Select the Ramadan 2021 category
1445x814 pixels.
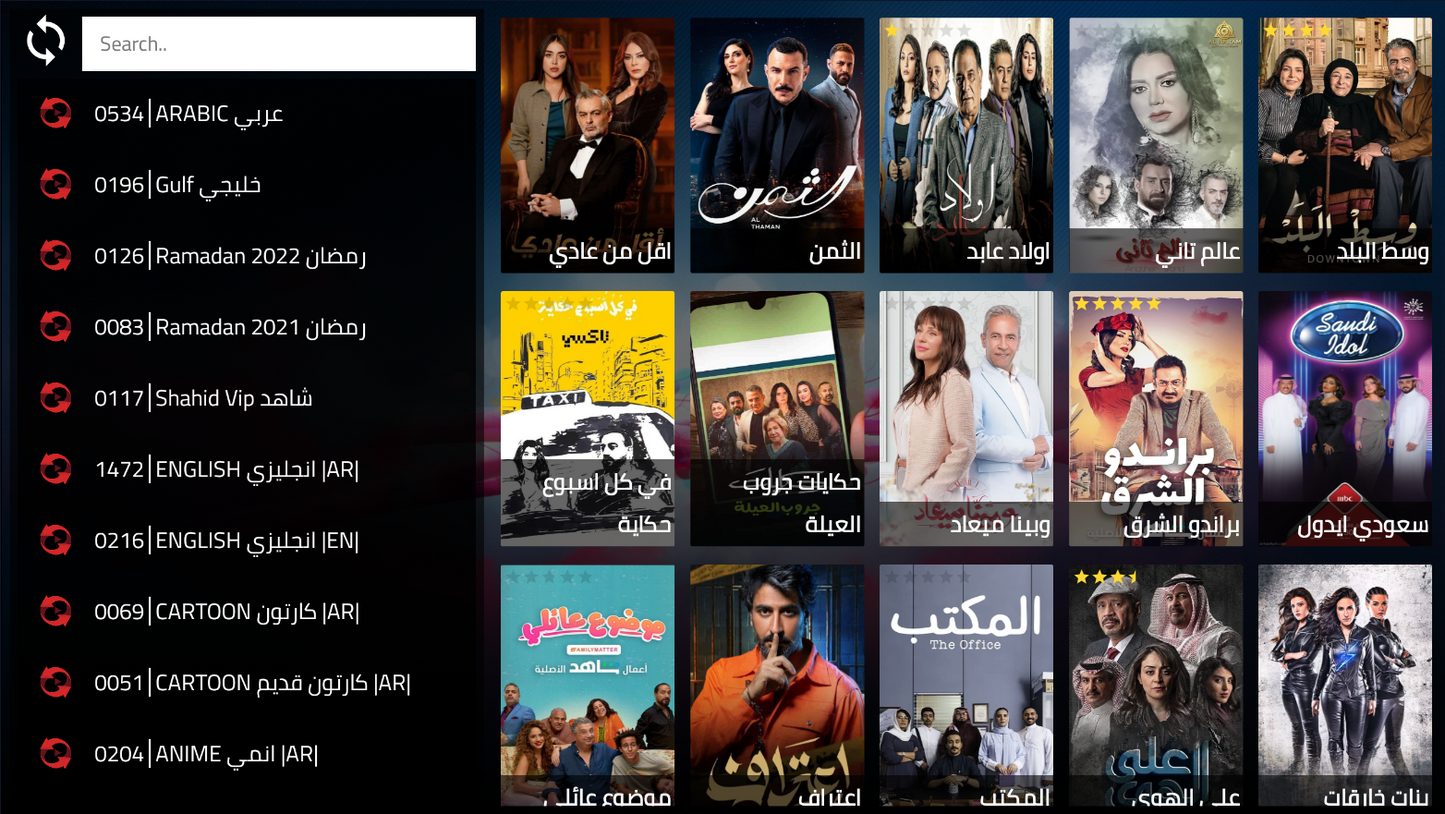coord(230,327)
